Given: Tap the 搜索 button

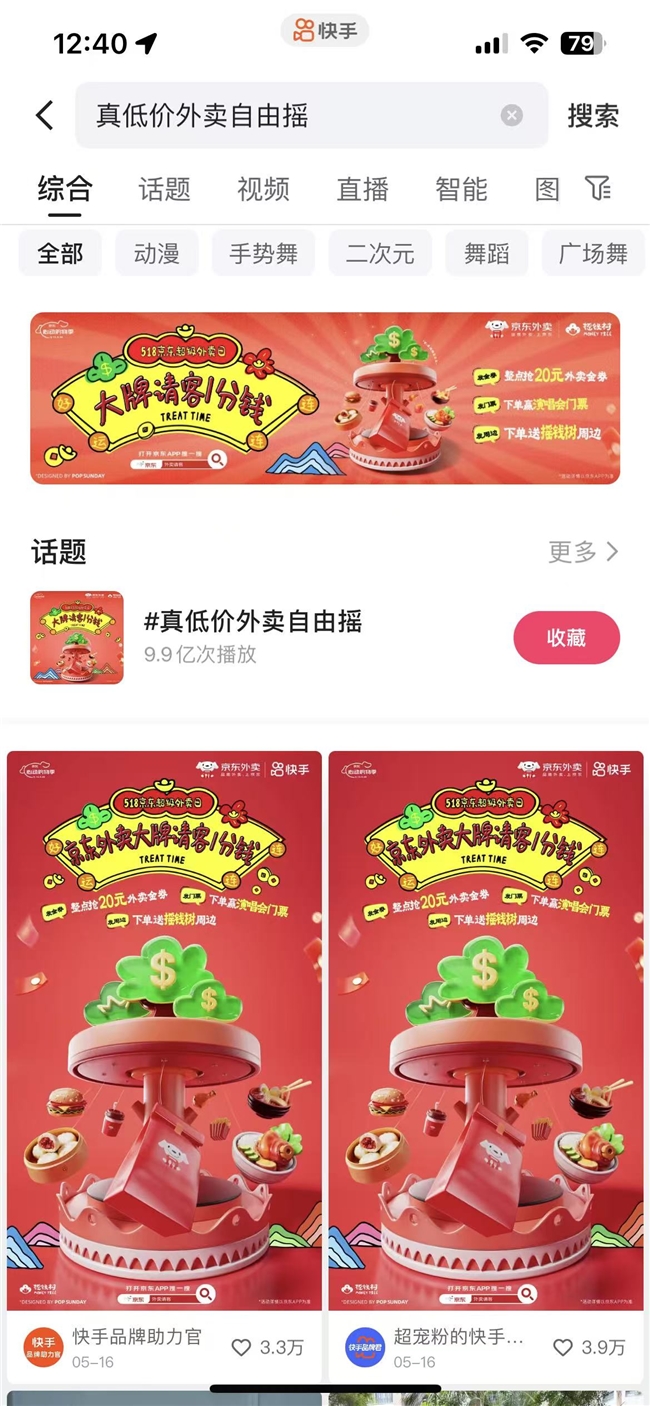Looking at the screenshot, I should pyautogui.click(x=593, y=115).
